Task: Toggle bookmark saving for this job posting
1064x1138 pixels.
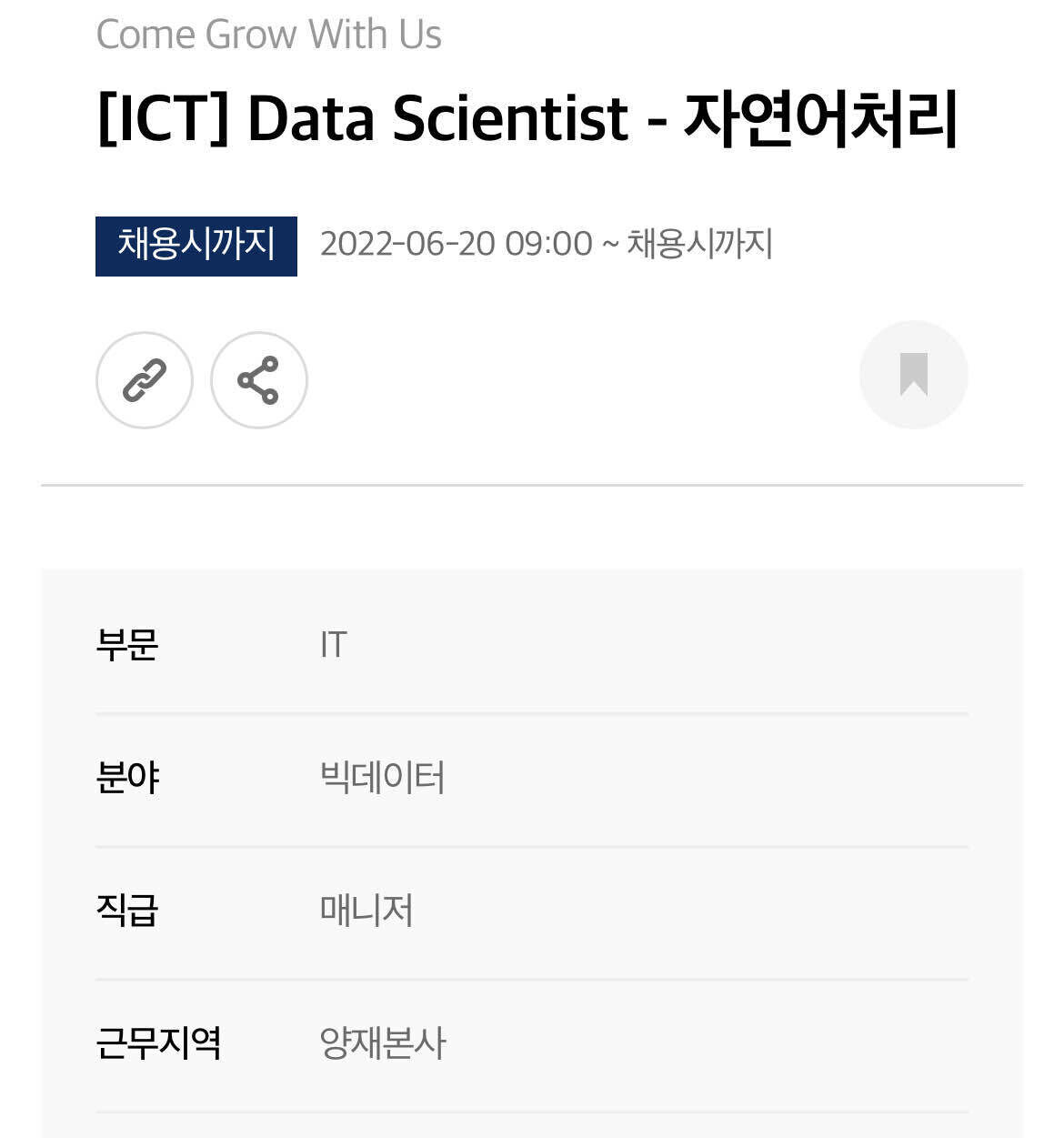Action: [x=913, y=374]
